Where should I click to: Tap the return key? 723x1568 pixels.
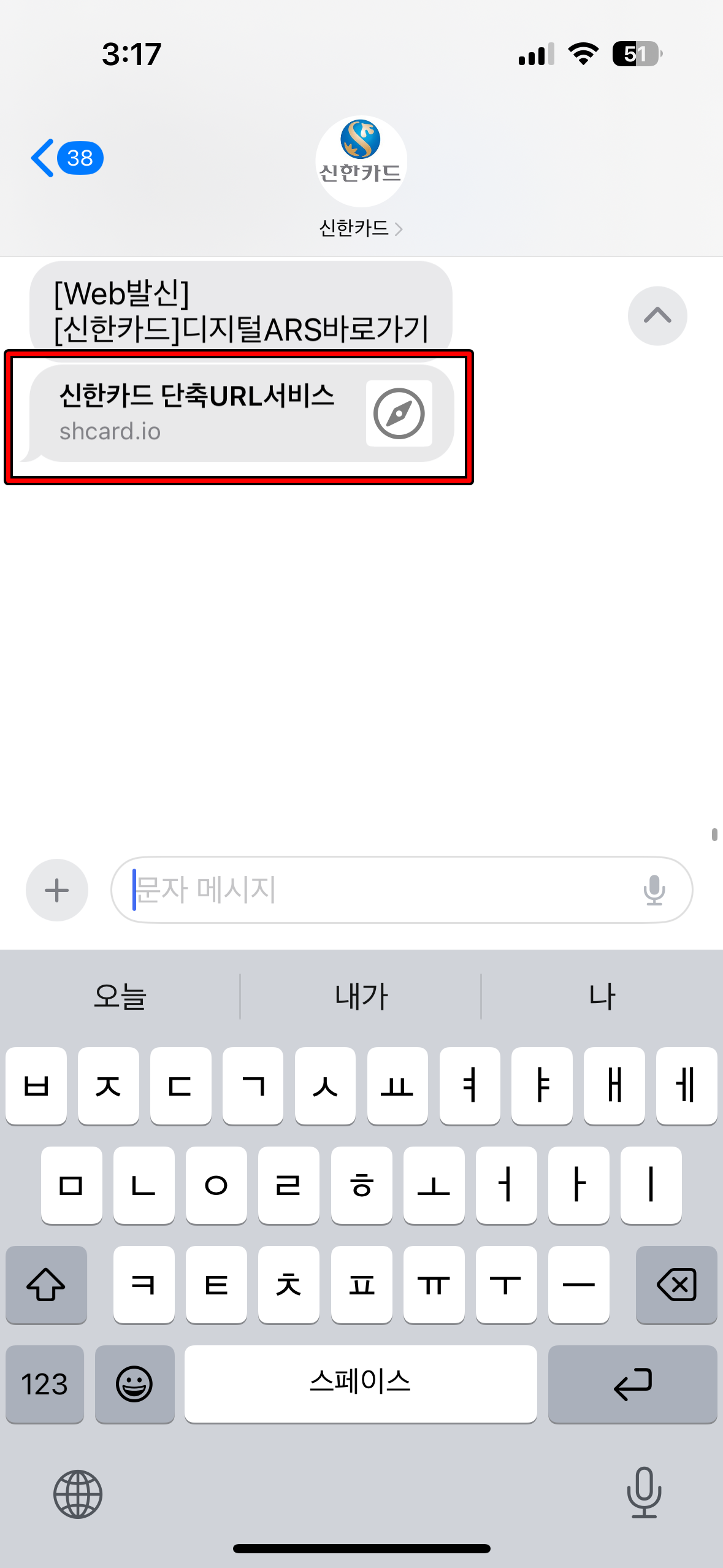click(632, 1384)
